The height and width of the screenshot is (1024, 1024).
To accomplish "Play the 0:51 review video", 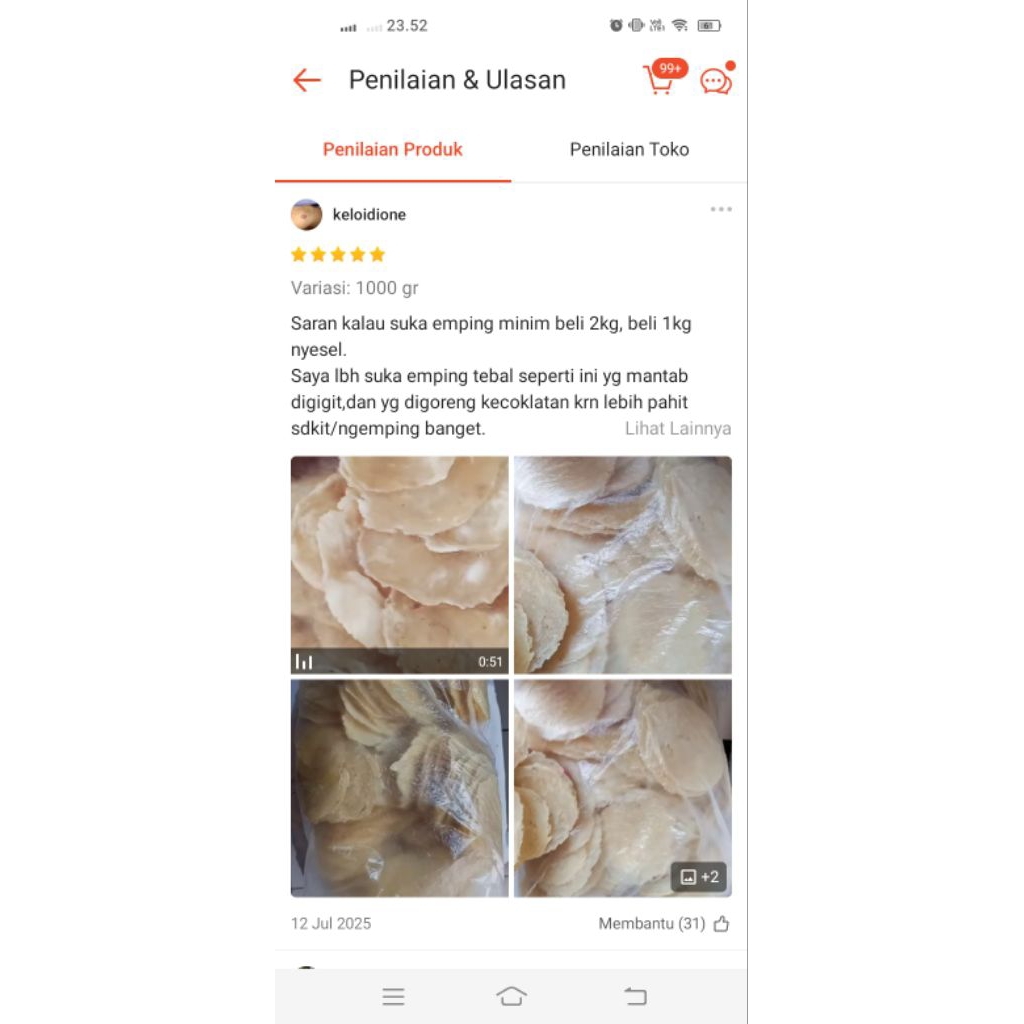I will pos(399,565).
